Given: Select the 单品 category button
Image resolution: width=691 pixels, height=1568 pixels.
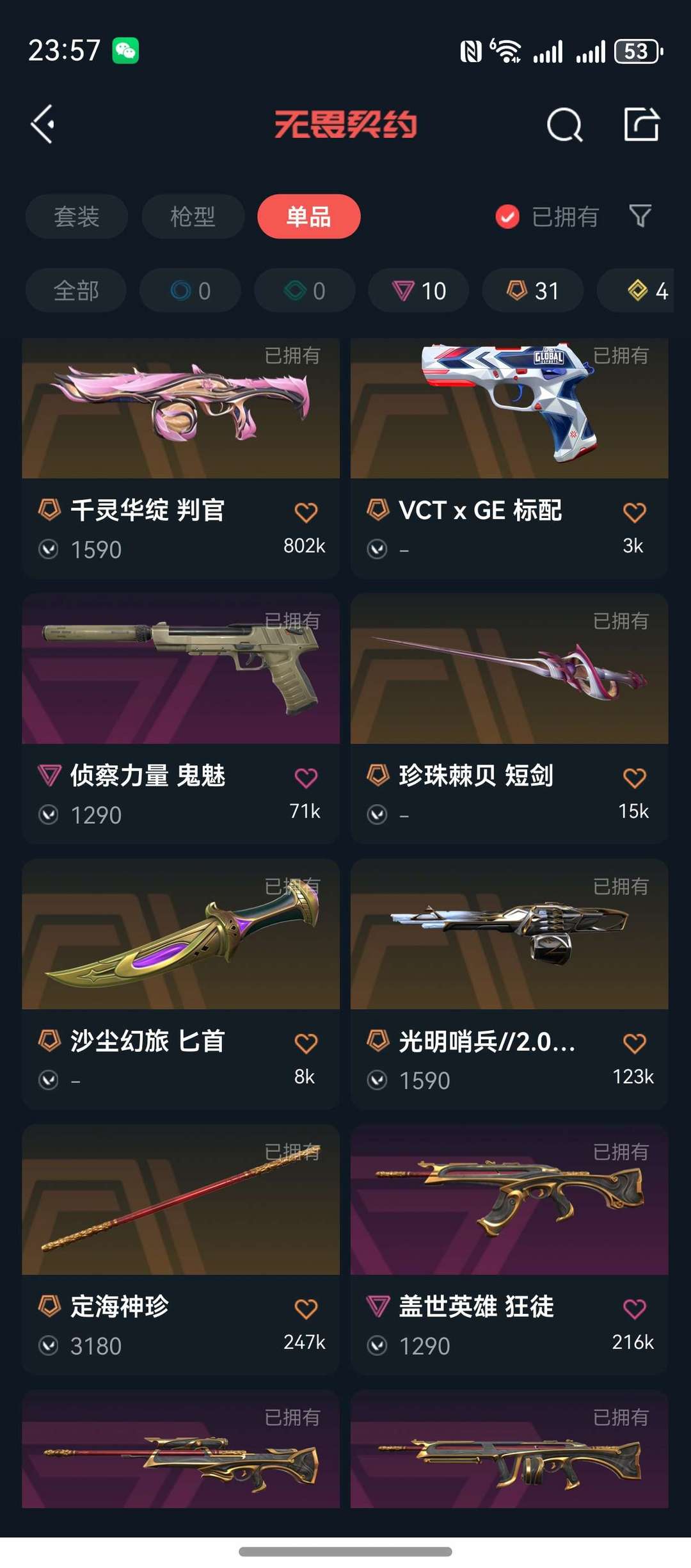Looking at the screenshot, I should pyautogui.click(x=309, y=217).
